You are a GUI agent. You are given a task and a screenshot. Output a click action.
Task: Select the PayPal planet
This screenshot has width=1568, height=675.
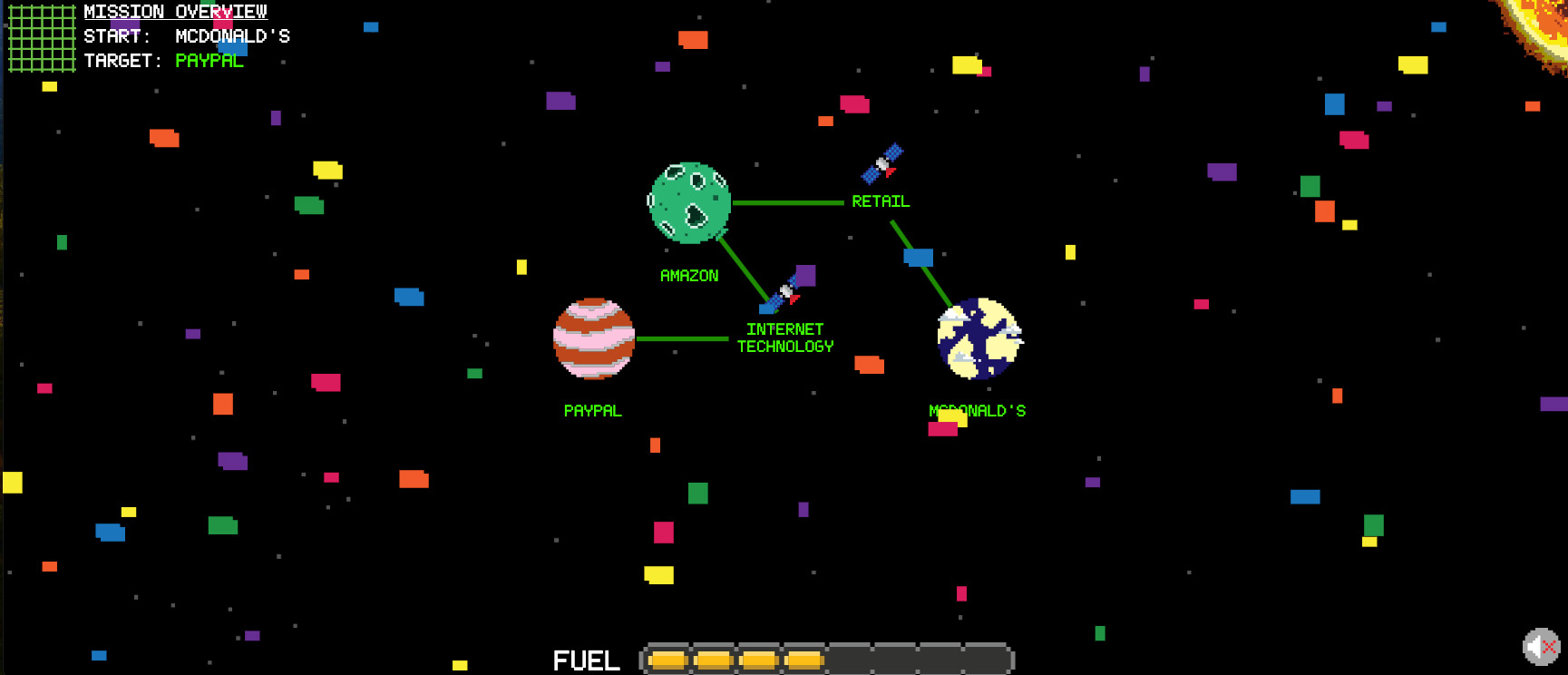click(594, 338)
